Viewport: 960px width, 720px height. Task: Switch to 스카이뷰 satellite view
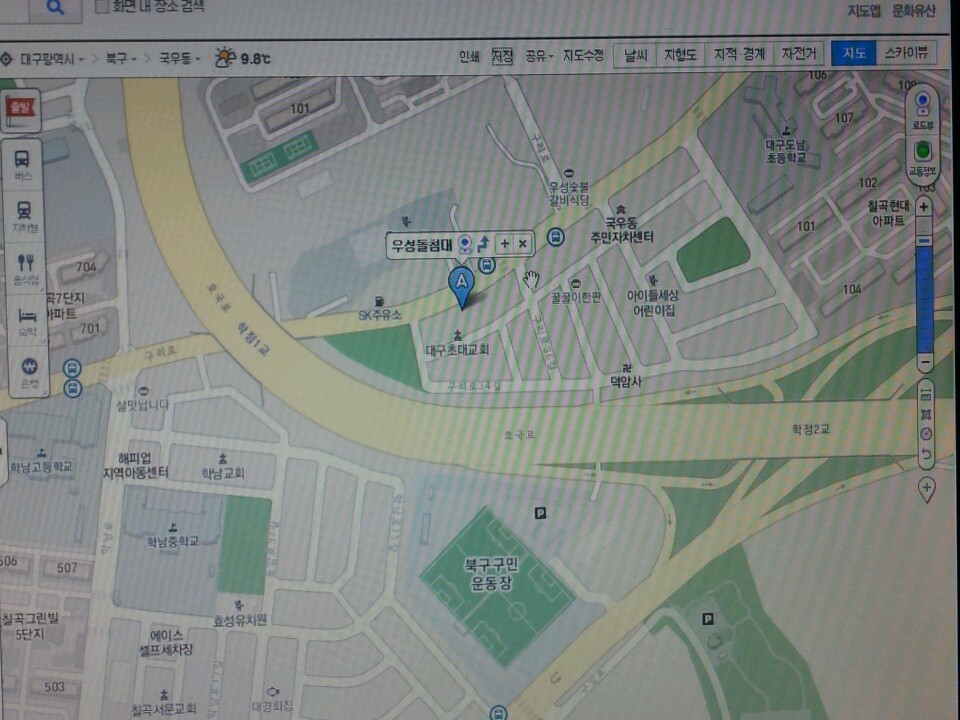904,53
